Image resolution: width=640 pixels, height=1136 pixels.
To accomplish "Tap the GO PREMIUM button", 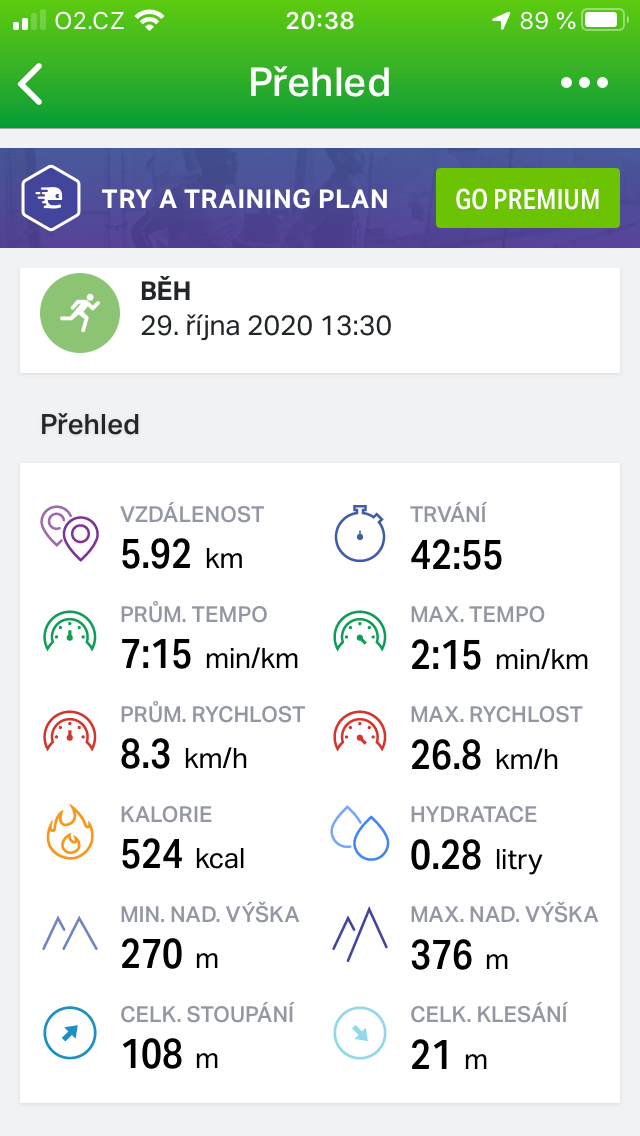I will 528,199.
